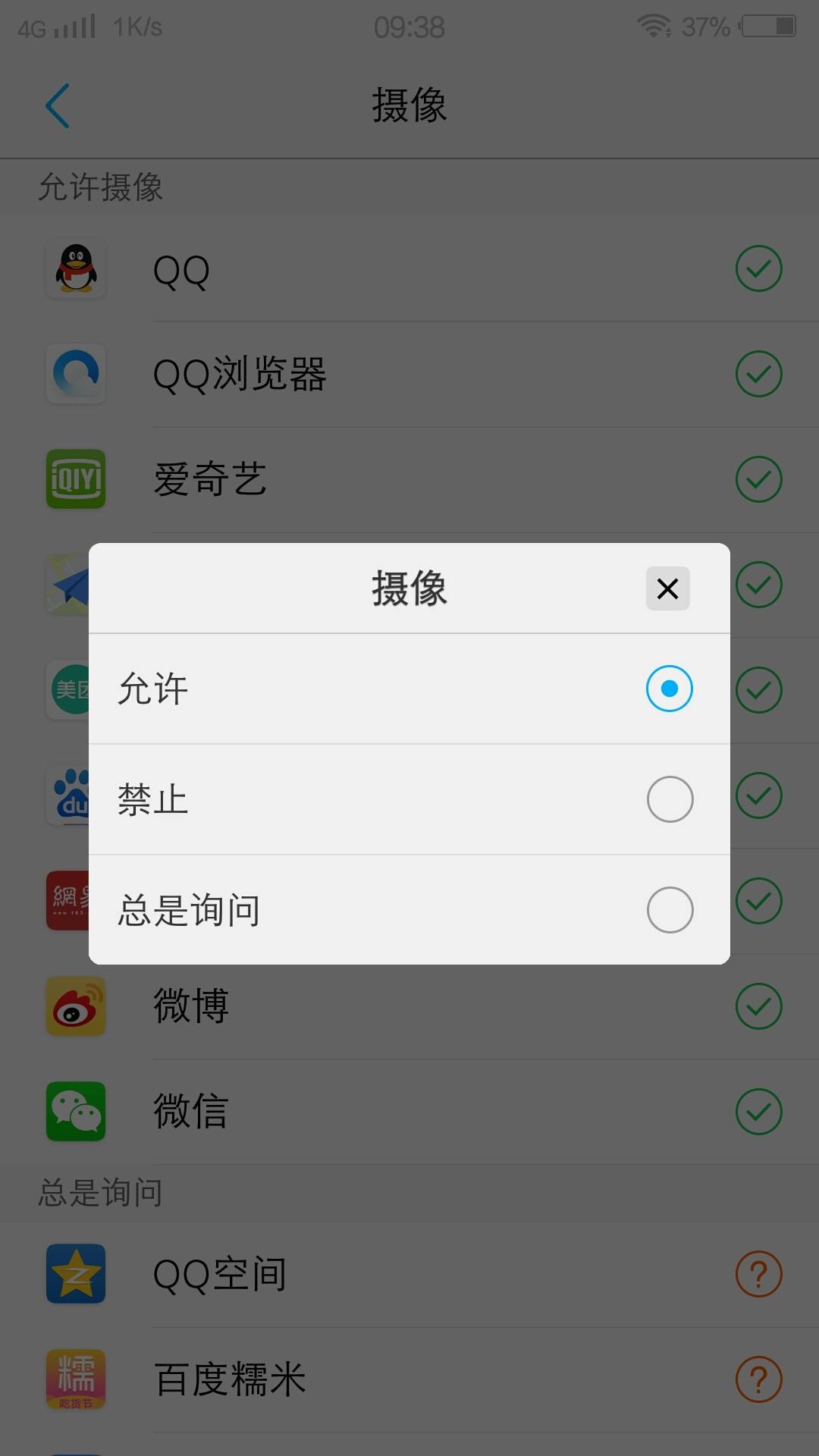Click the 微博 Weibo app icon
The width and height of the screenshot is (819, 1456).
point(74,1006)
